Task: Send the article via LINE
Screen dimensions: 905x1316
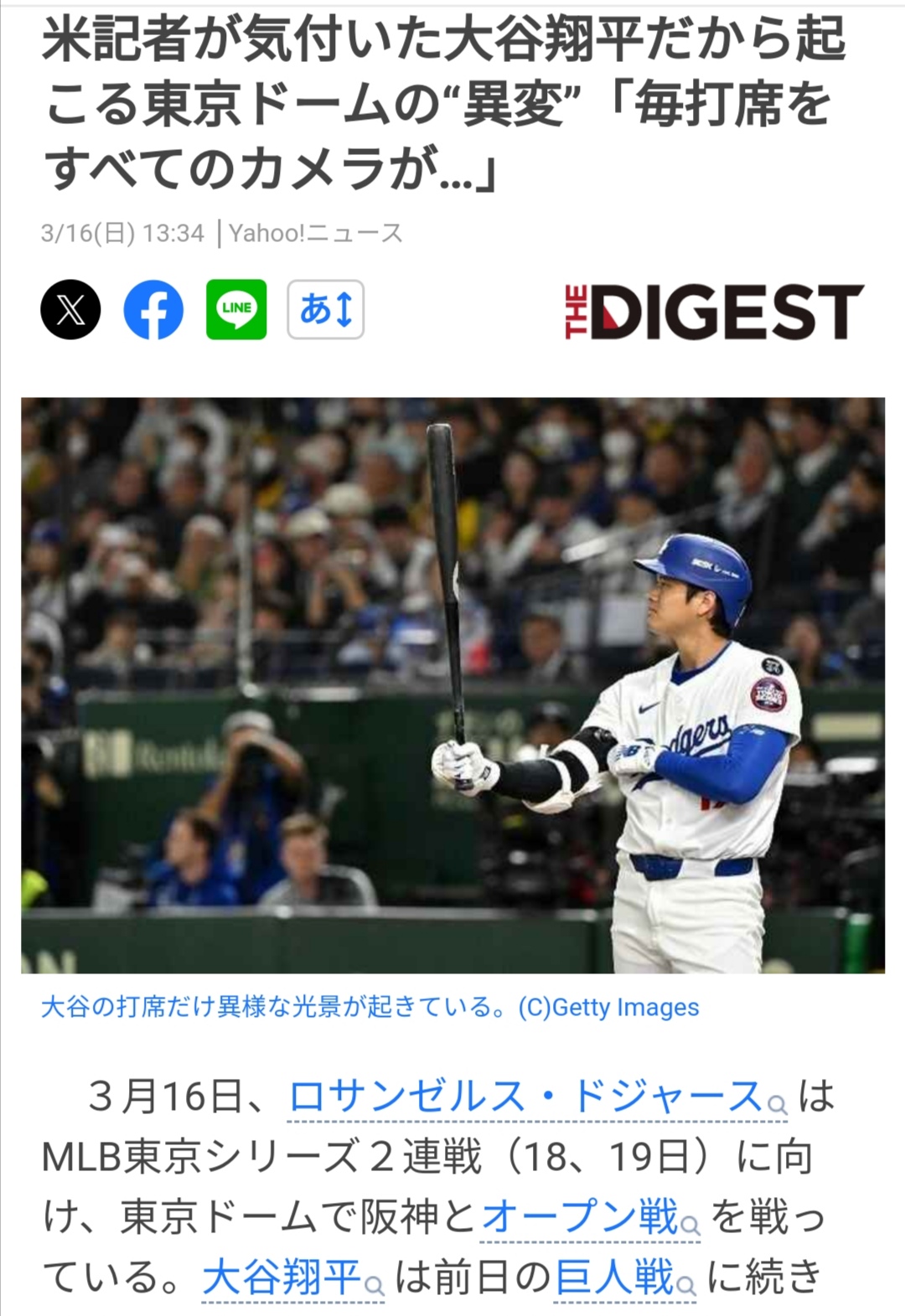Action: (236, 309)
